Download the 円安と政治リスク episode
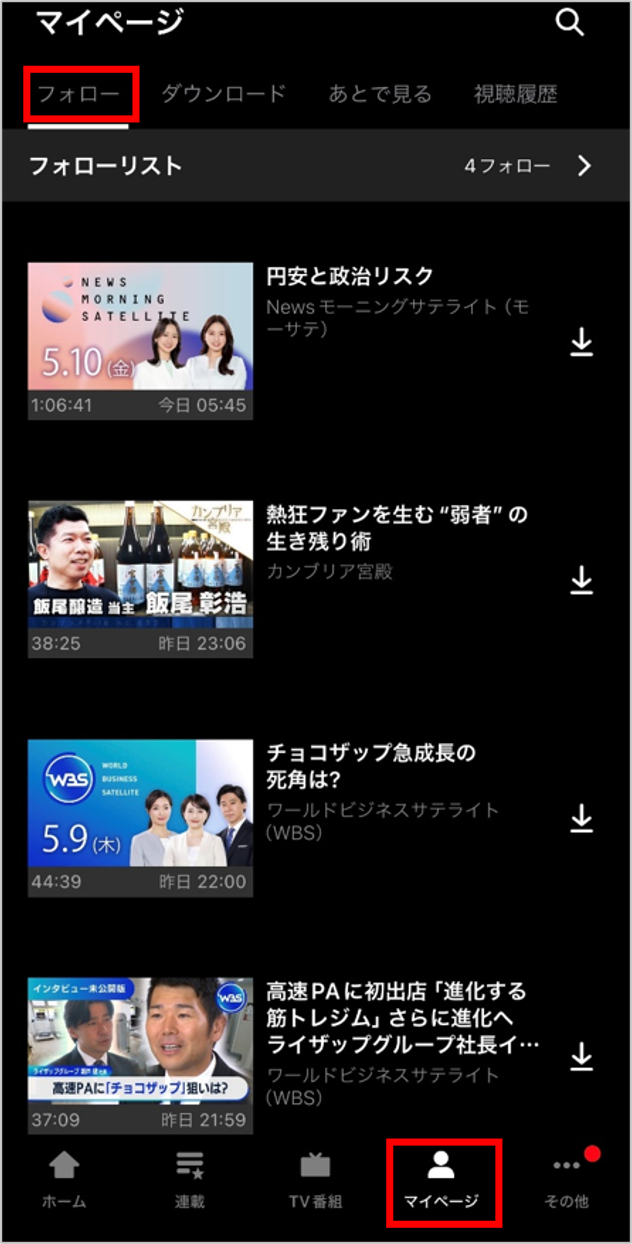Screen dimensions: 632x1244 point(581,343)
